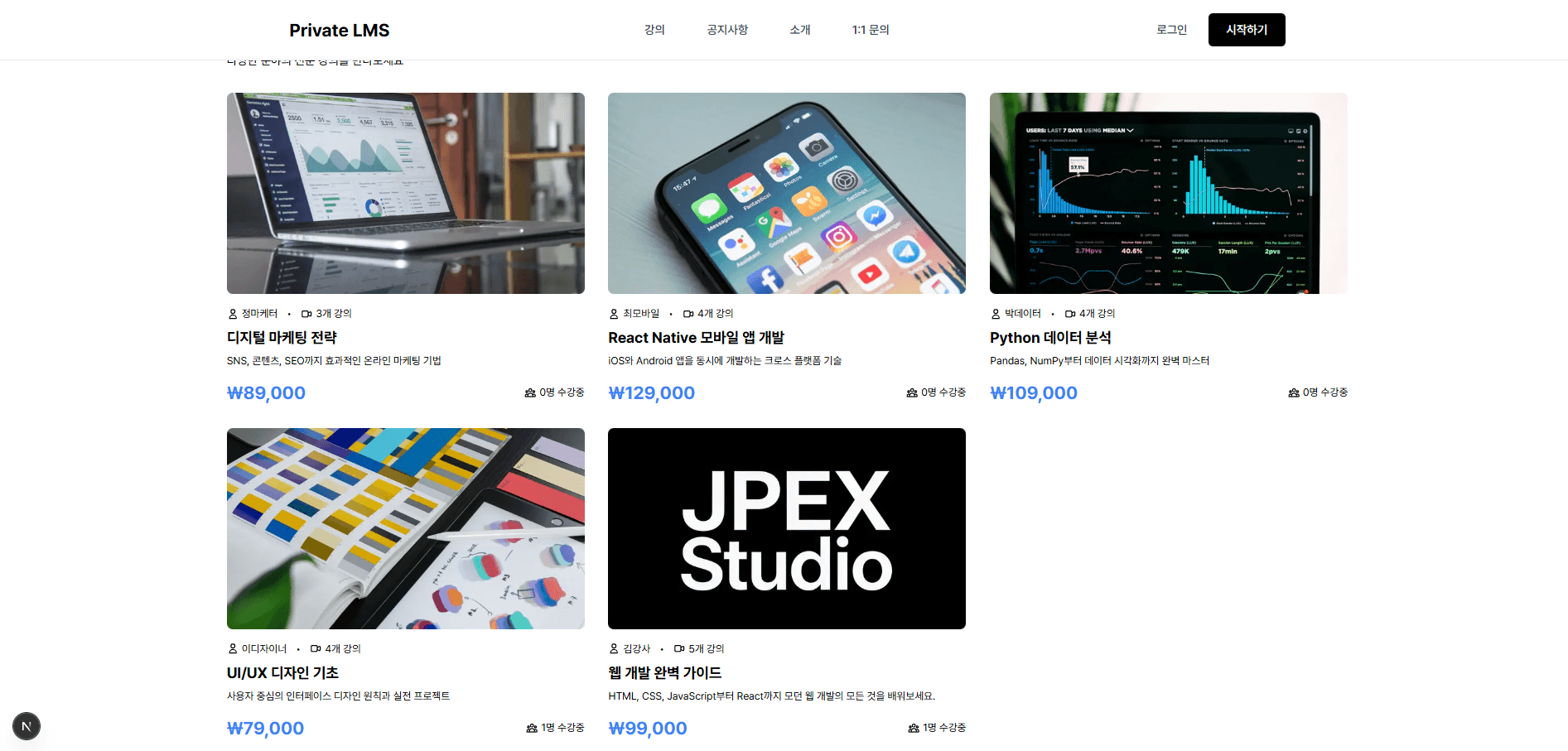Open the 1:1 문의 page

(870, 30)
